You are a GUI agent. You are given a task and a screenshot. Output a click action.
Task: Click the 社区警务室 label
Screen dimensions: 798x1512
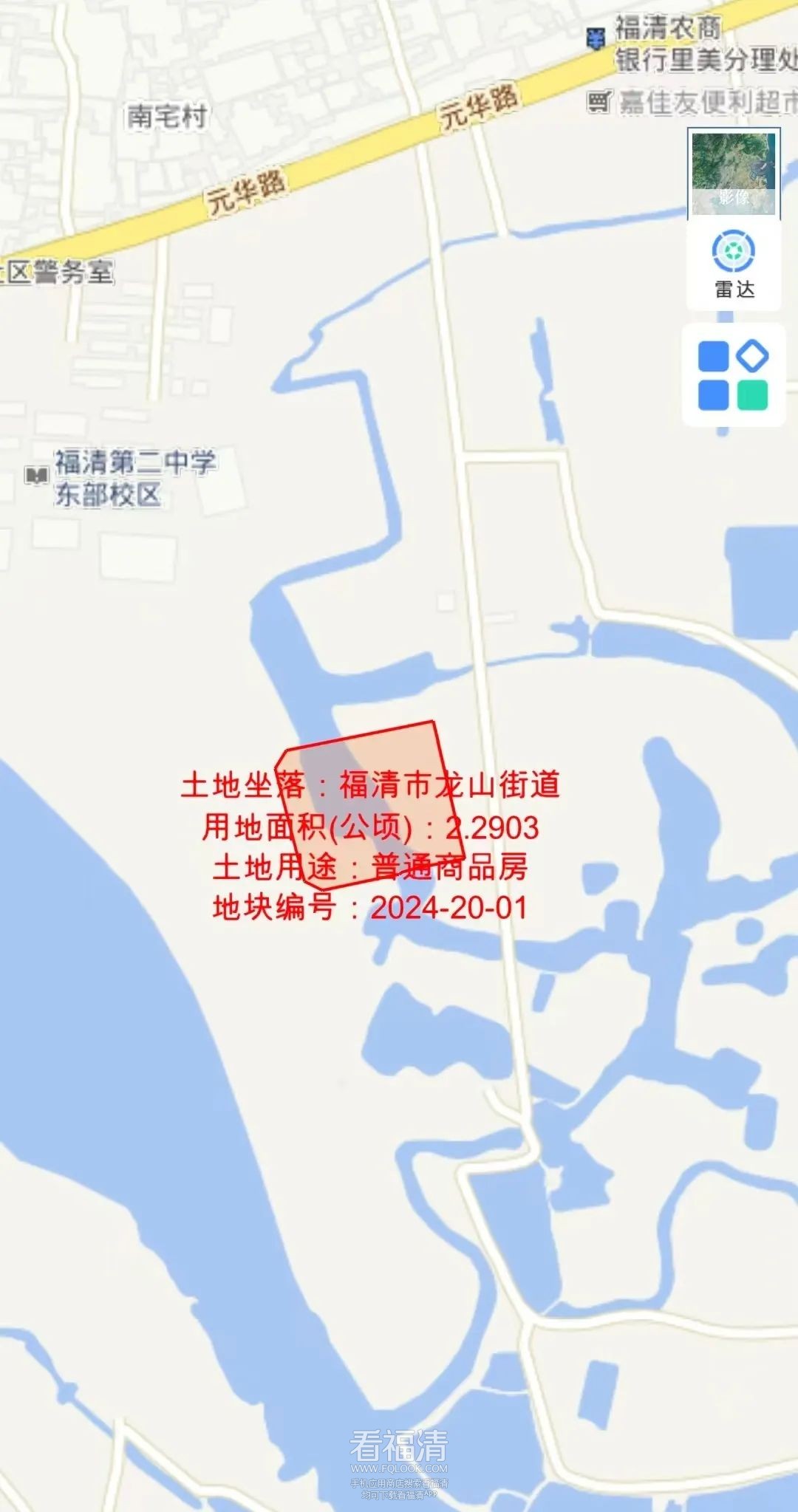pyautogui.click(x=56, y=270)
